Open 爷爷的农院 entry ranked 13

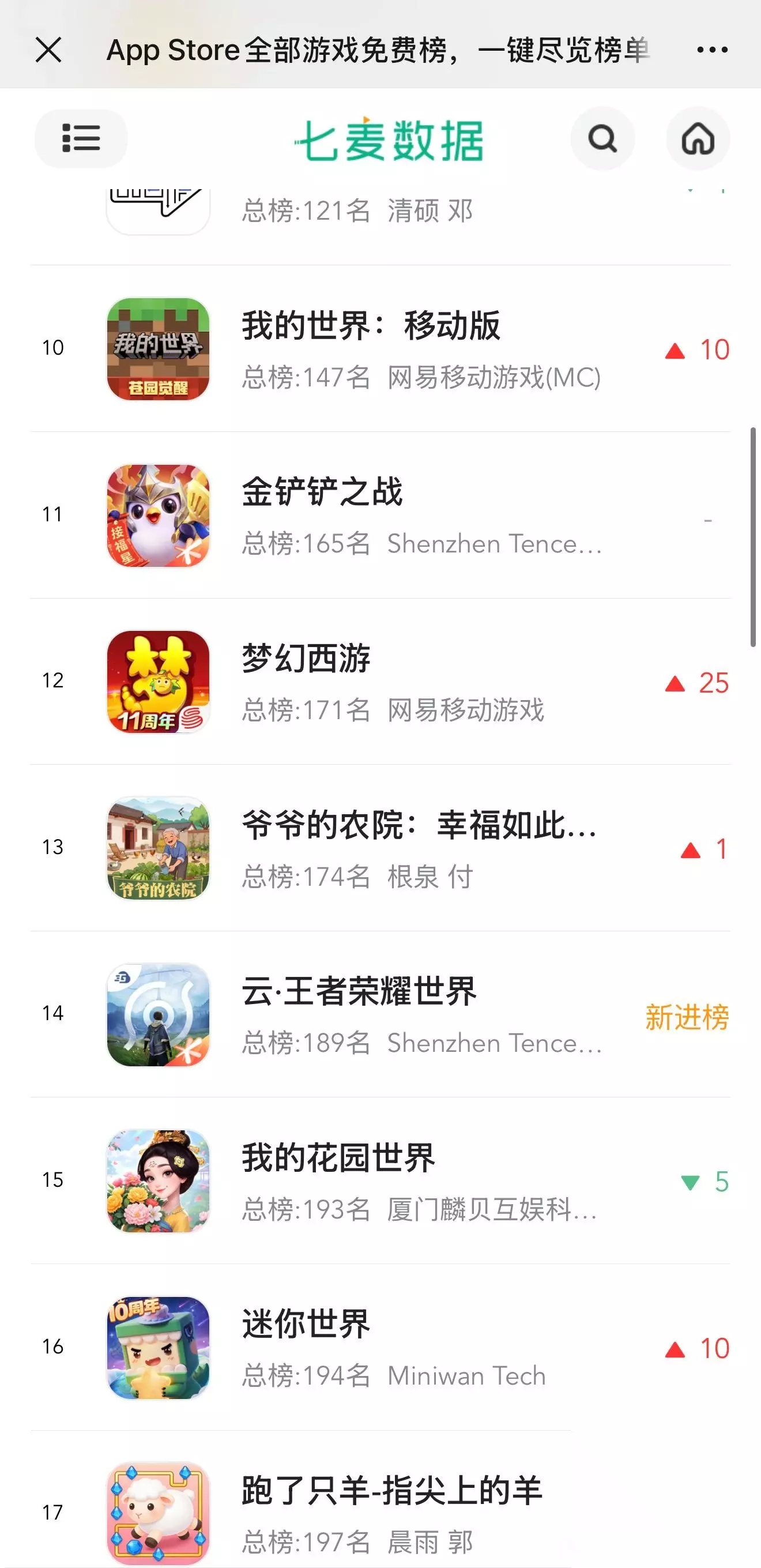click(x=380, y=848)
